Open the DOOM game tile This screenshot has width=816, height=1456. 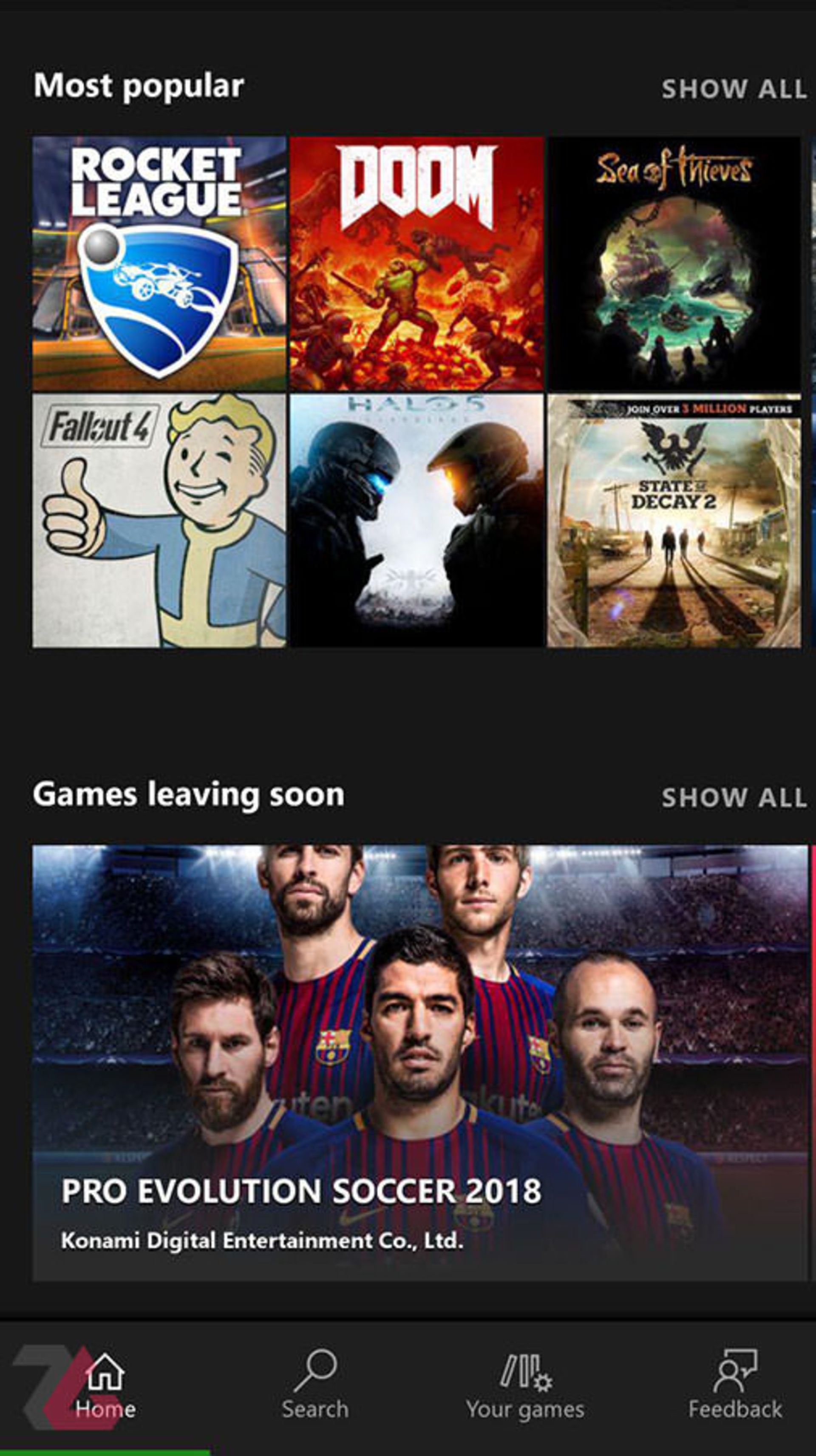tap(416, 263)
